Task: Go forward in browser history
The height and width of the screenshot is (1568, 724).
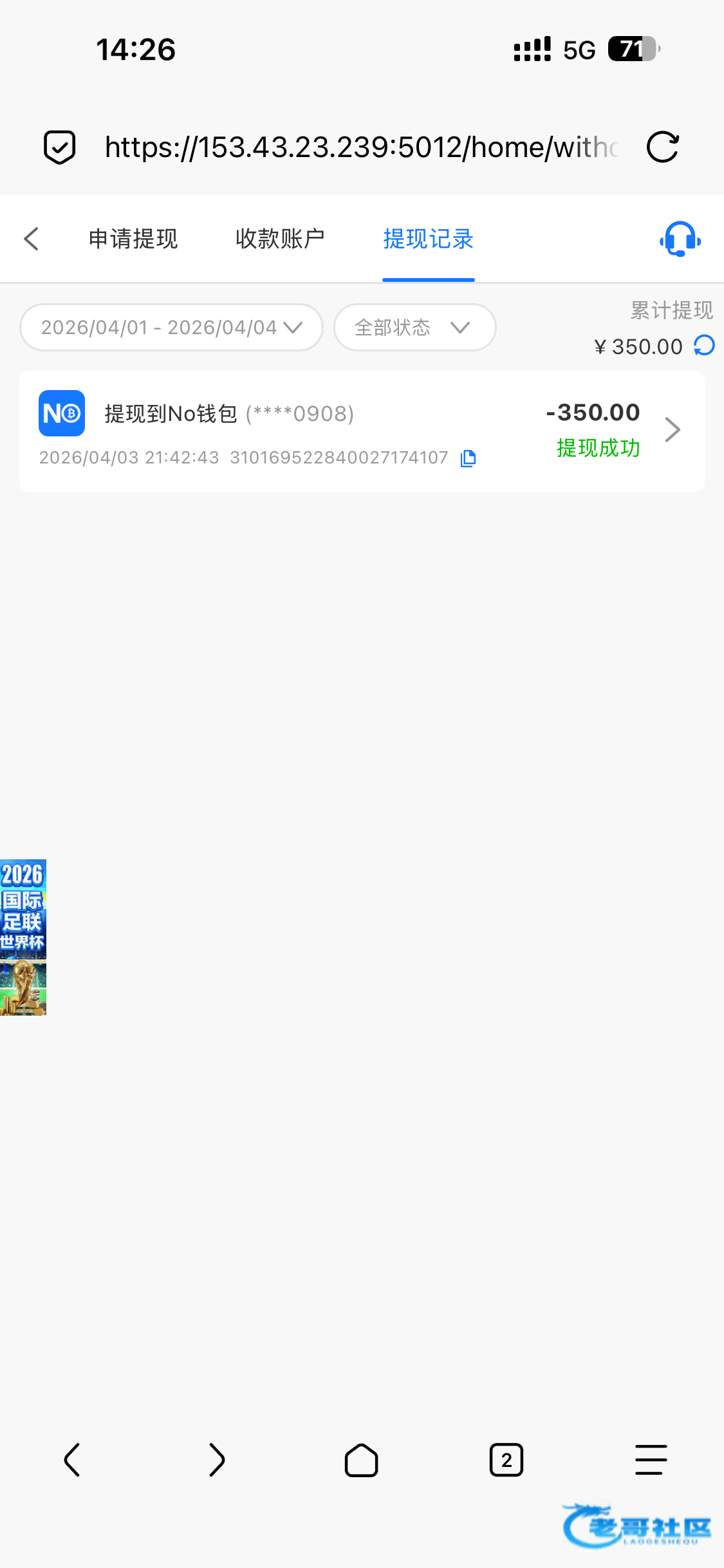Action: pyautogui.click(x=217, y=1459)
